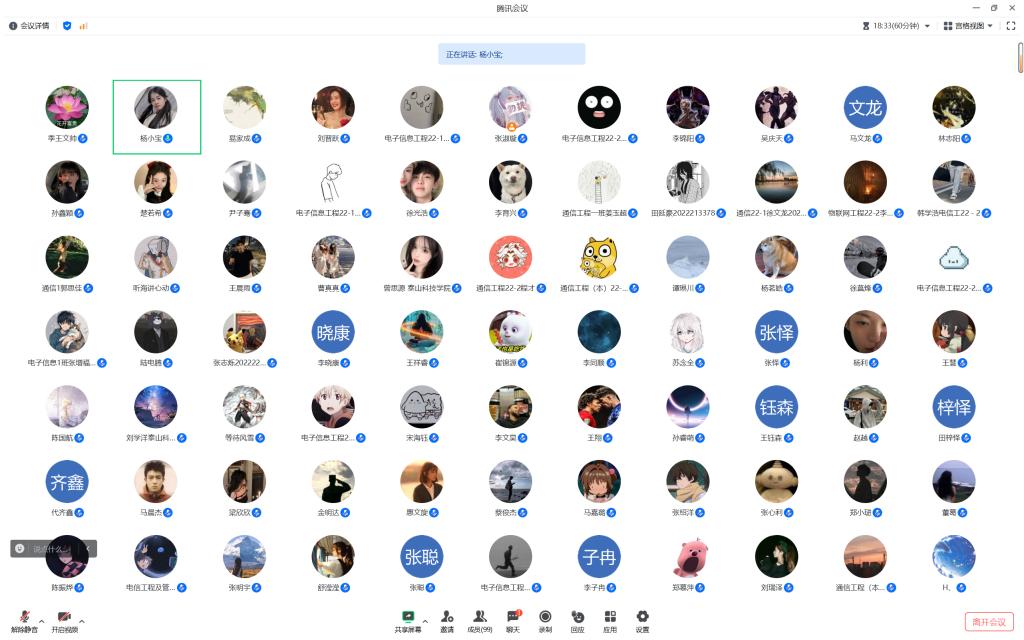Screen dimensions: 1024x640
Task: Open the grid view (宫格视图) dropdown
Action: (x=968, y=25)
